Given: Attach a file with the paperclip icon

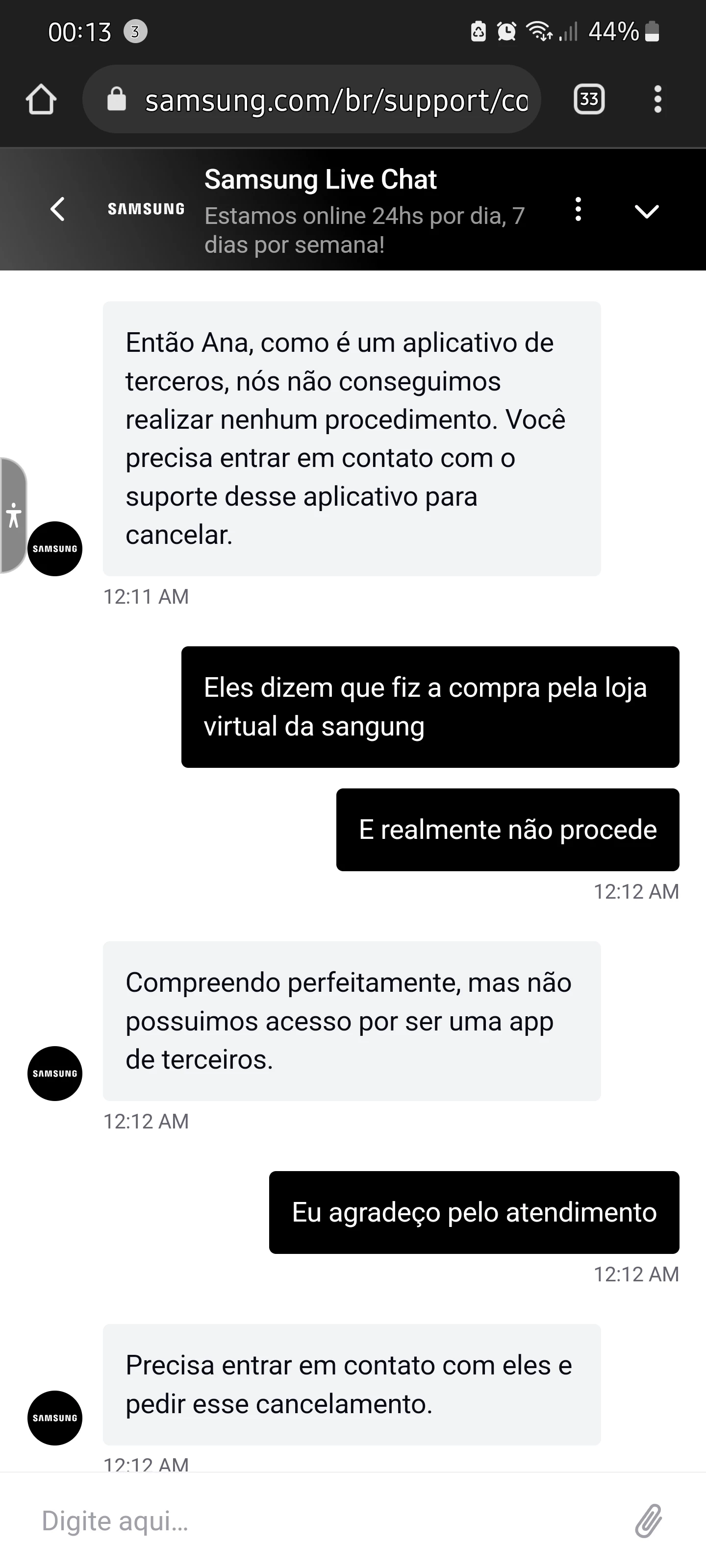Looking at the screenshot, I should (648, 1520).
